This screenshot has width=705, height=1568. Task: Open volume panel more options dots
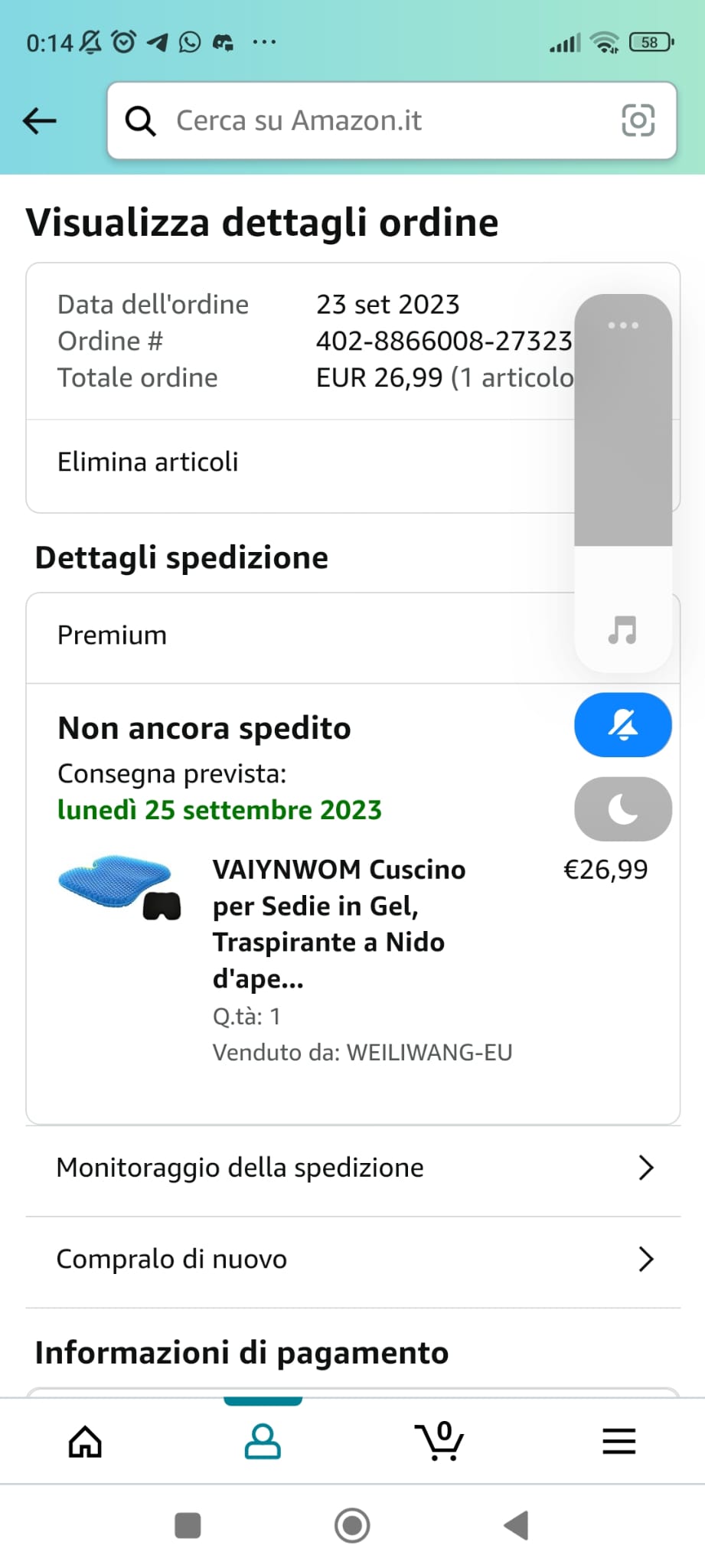coord(623,325)
